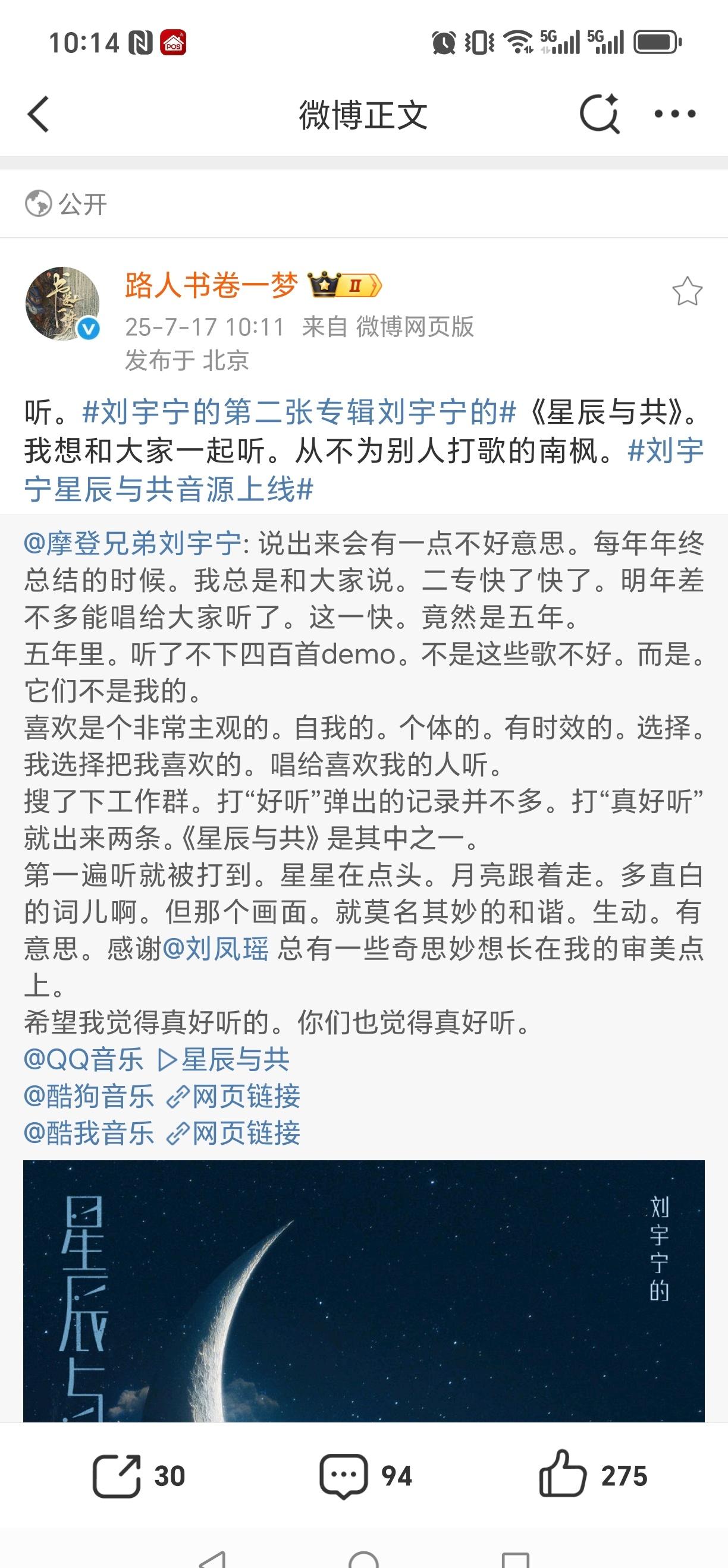
Task: Favorite this post with the star icon
Action: 687,292
